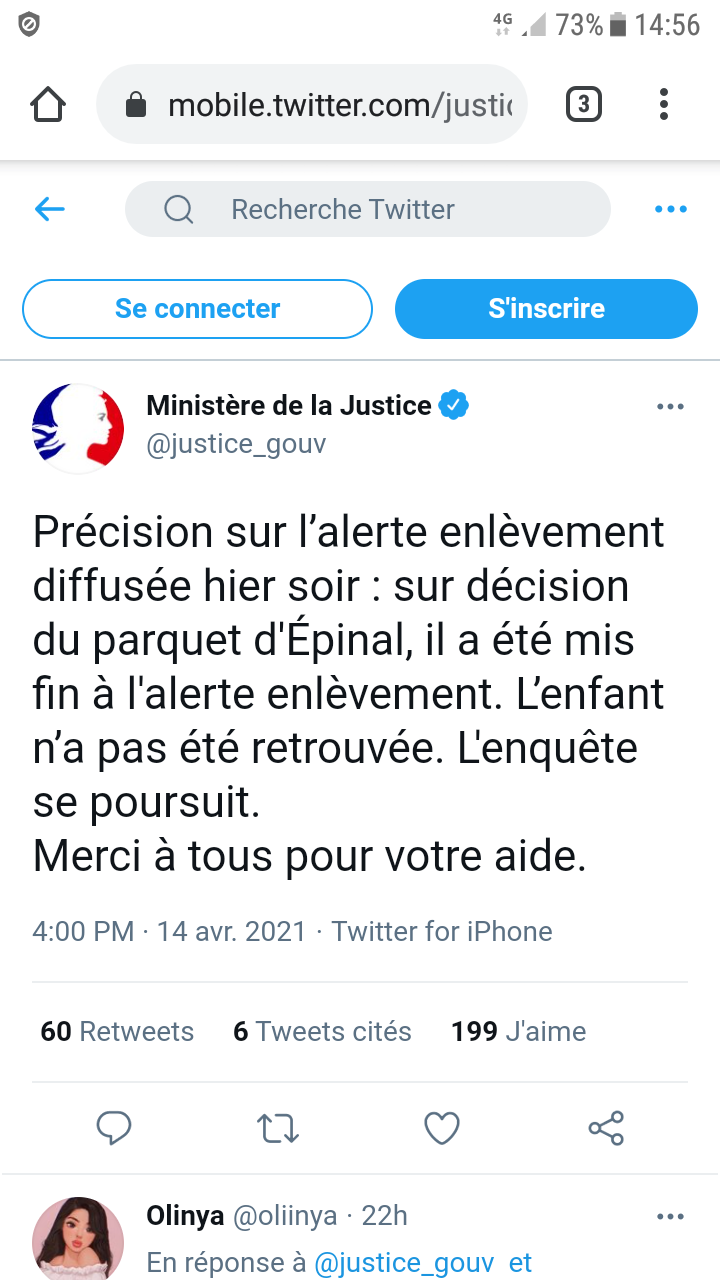This screenshot has height=1280, width=720.
Task: Go back with the blue arrow
Action: click(x=49, y=209)
